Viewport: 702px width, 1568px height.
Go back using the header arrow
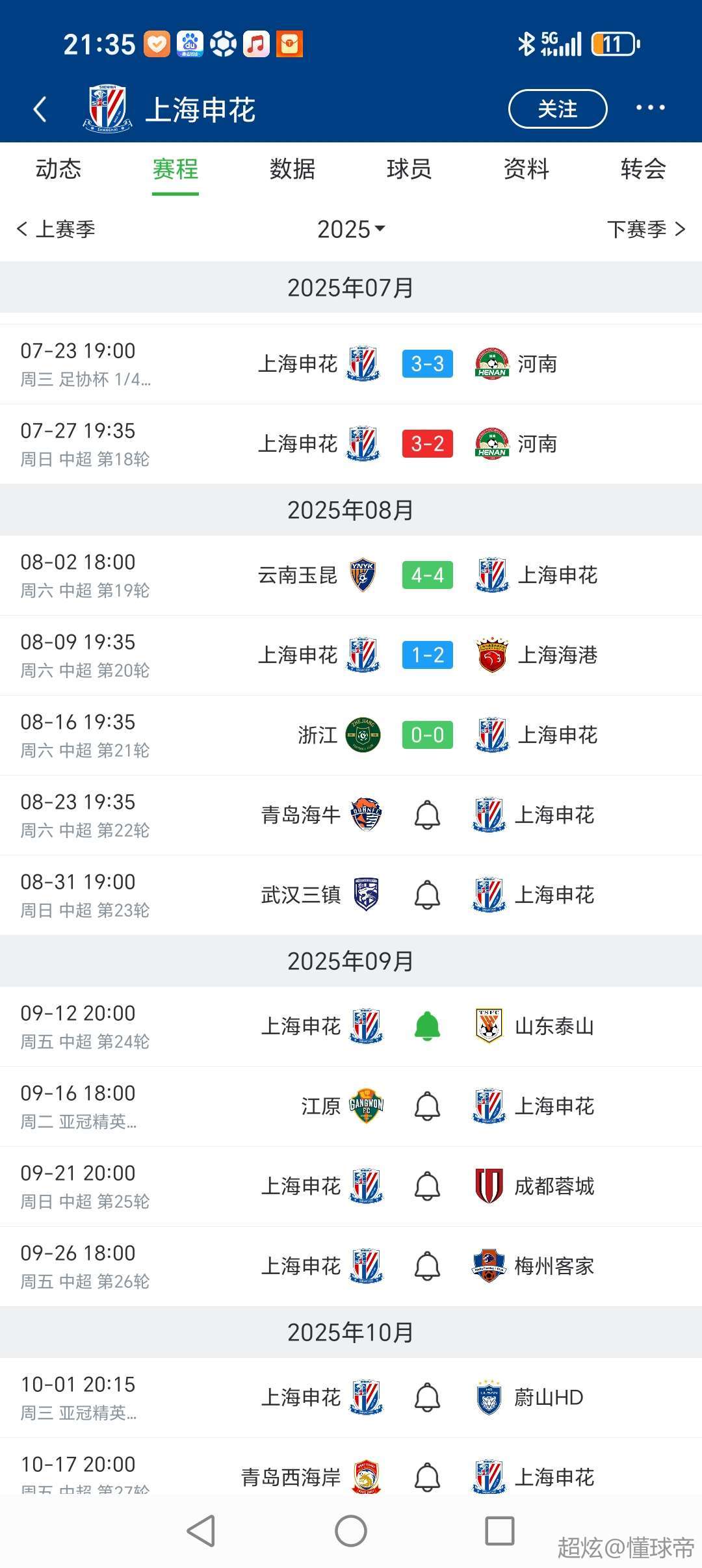pos(40,109)
